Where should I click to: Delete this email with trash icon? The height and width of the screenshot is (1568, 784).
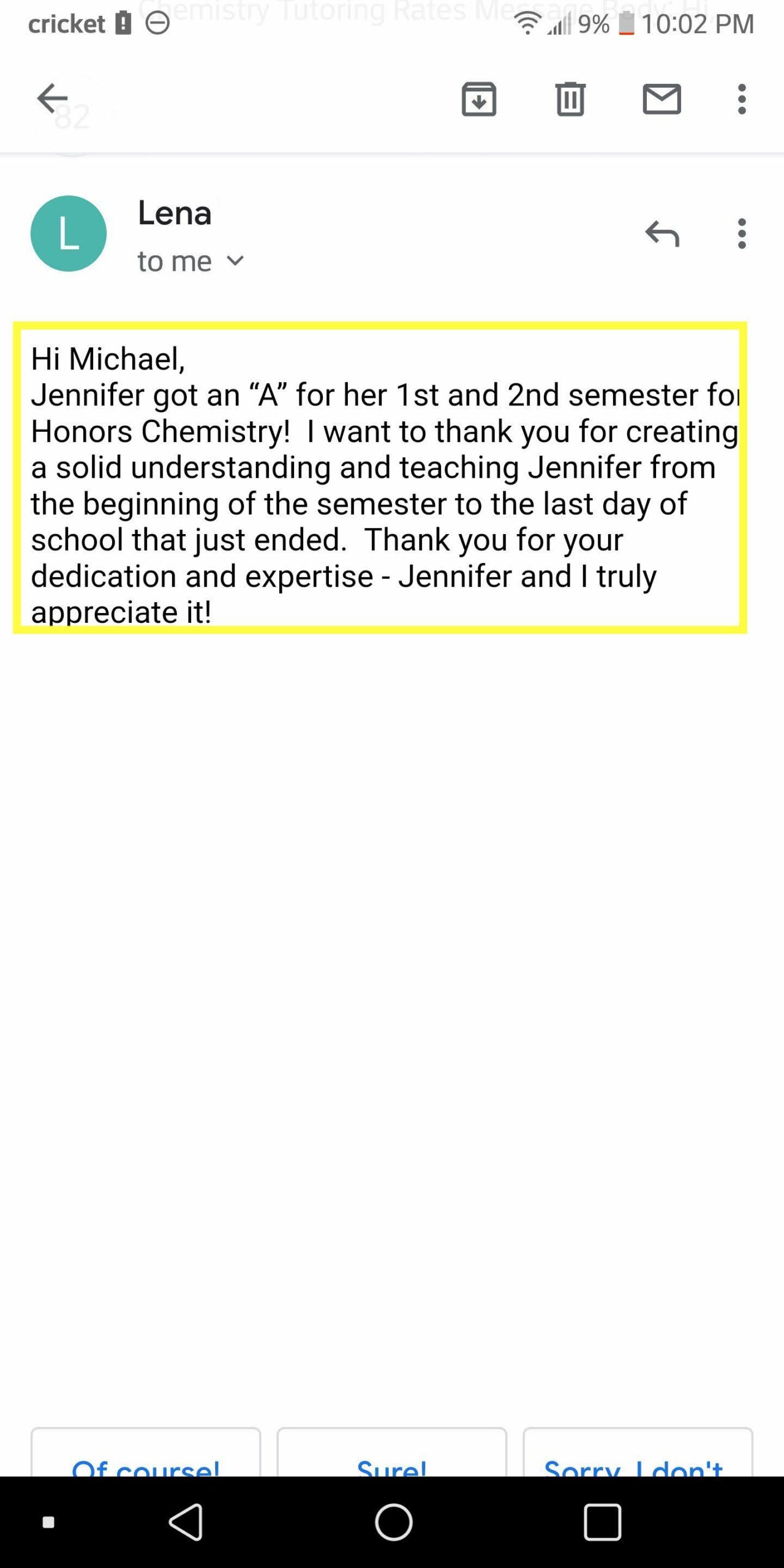tap(570, 99)
